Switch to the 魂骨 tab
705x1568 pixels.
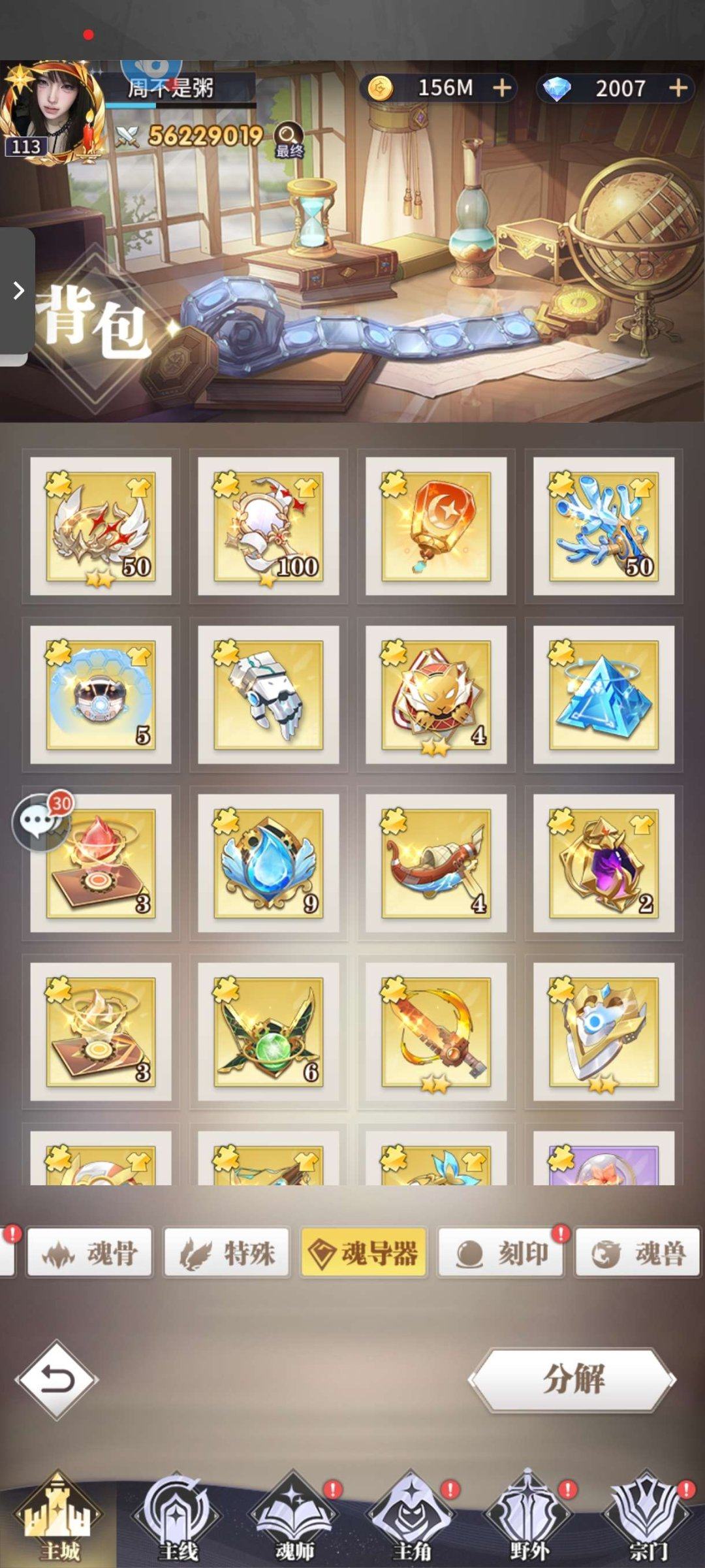[x=90, y=1253]
